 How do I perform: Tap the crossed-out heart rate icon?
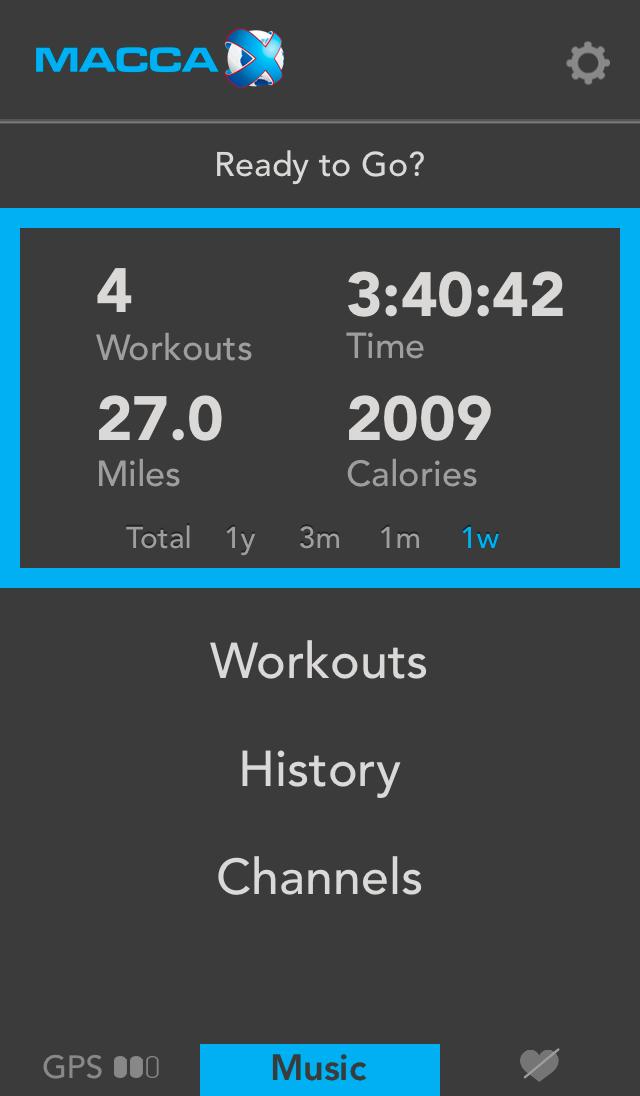coord(540,1065)
